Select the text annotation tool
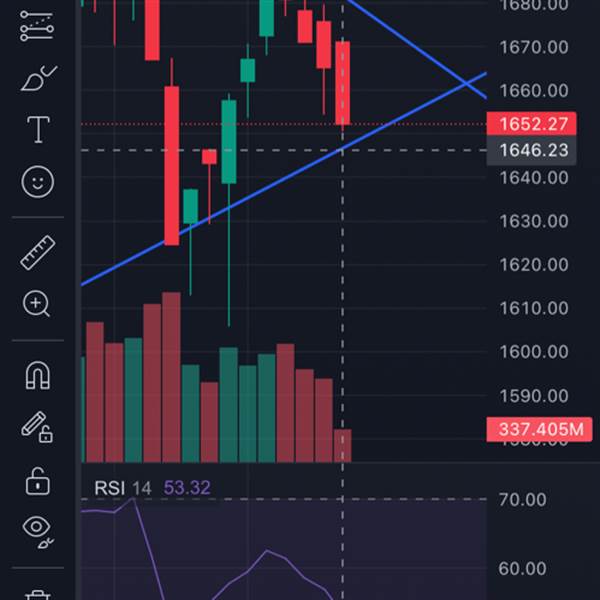 [38, 129]
